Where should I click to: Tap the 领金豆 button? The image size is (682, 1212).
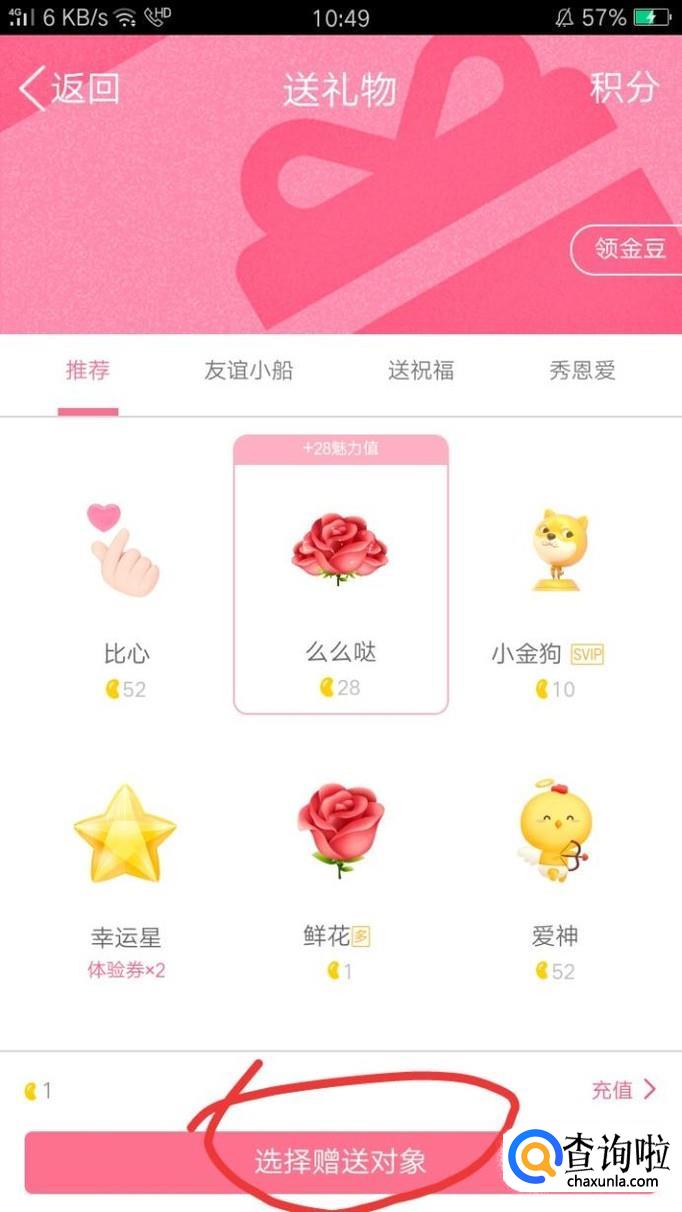tap(629, 249)
